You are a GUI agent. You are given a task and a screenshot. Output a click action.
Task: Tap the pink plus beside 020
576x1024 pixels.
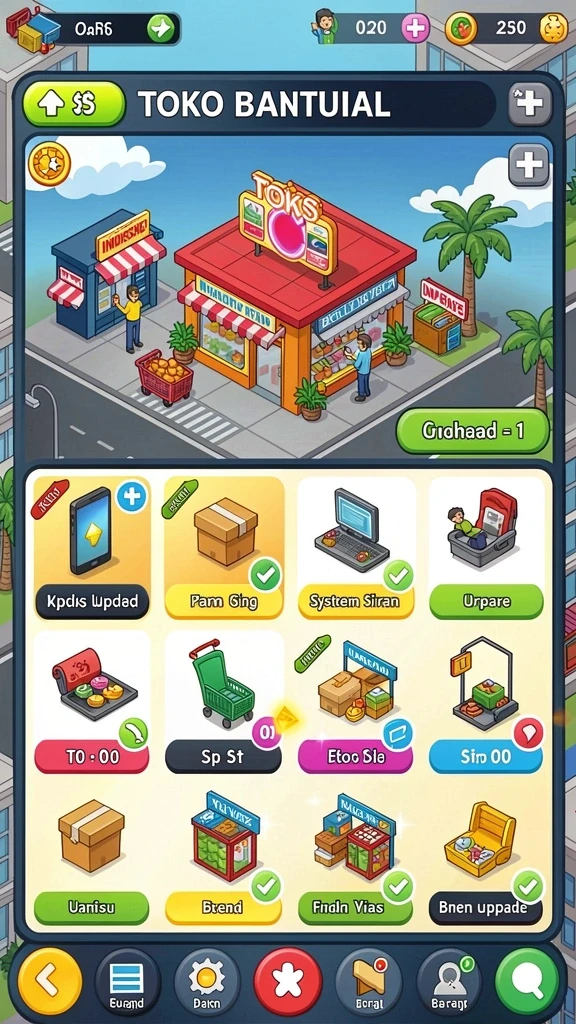pyautogui.click(x=415, y=27)
